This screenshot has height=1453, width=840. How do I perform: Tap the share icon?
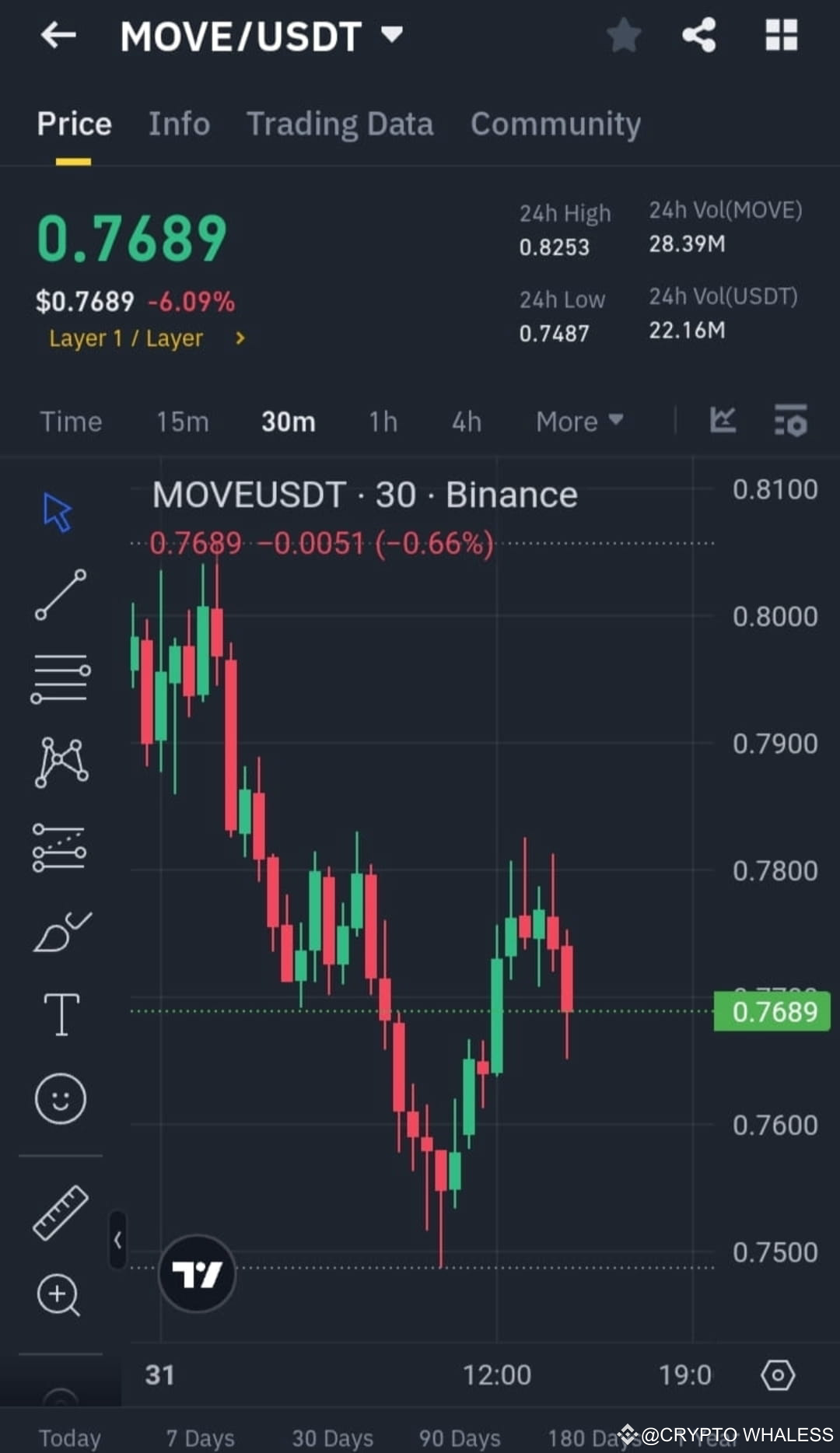pyautogui.click(x=698, y=35)
